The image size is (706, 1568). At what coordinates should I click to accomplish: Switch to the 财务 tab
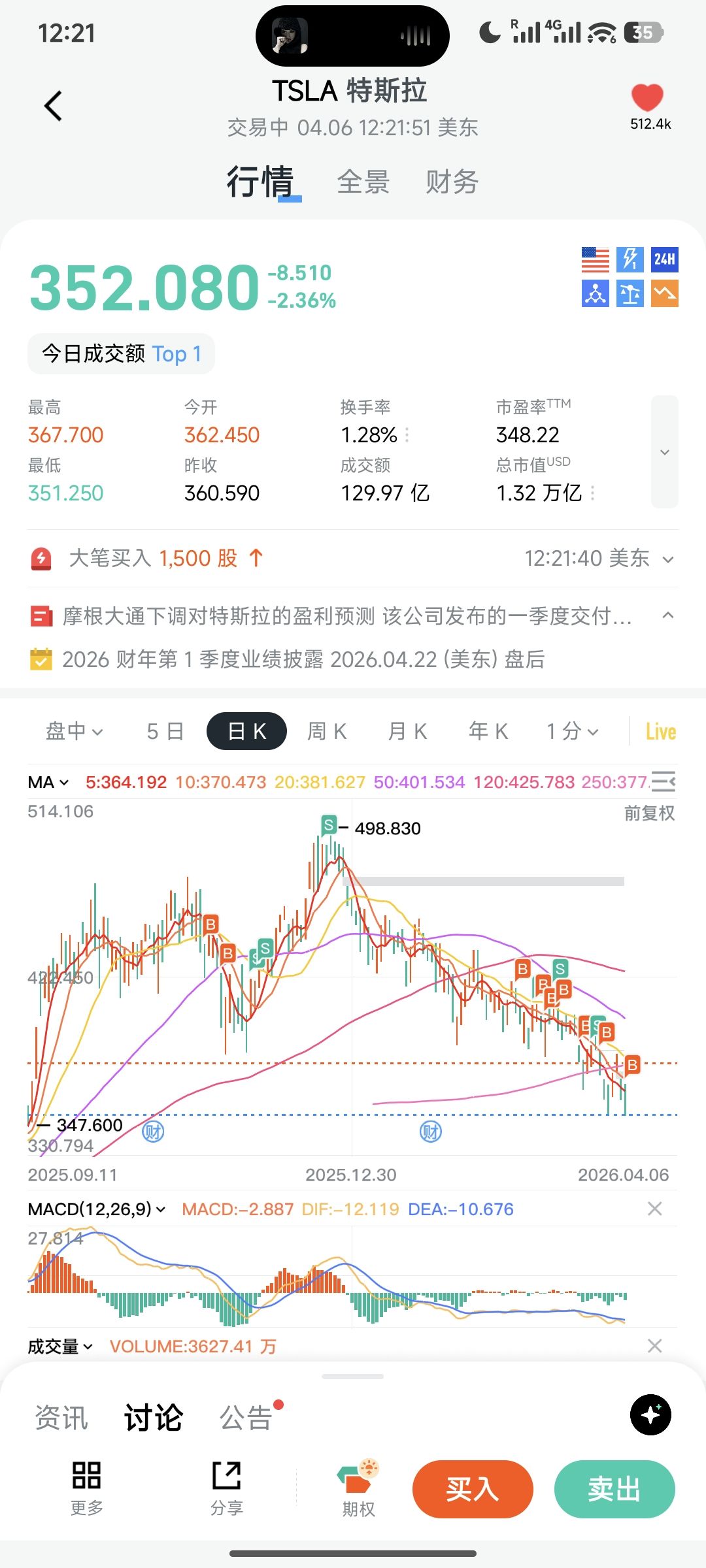click(452, 182)
